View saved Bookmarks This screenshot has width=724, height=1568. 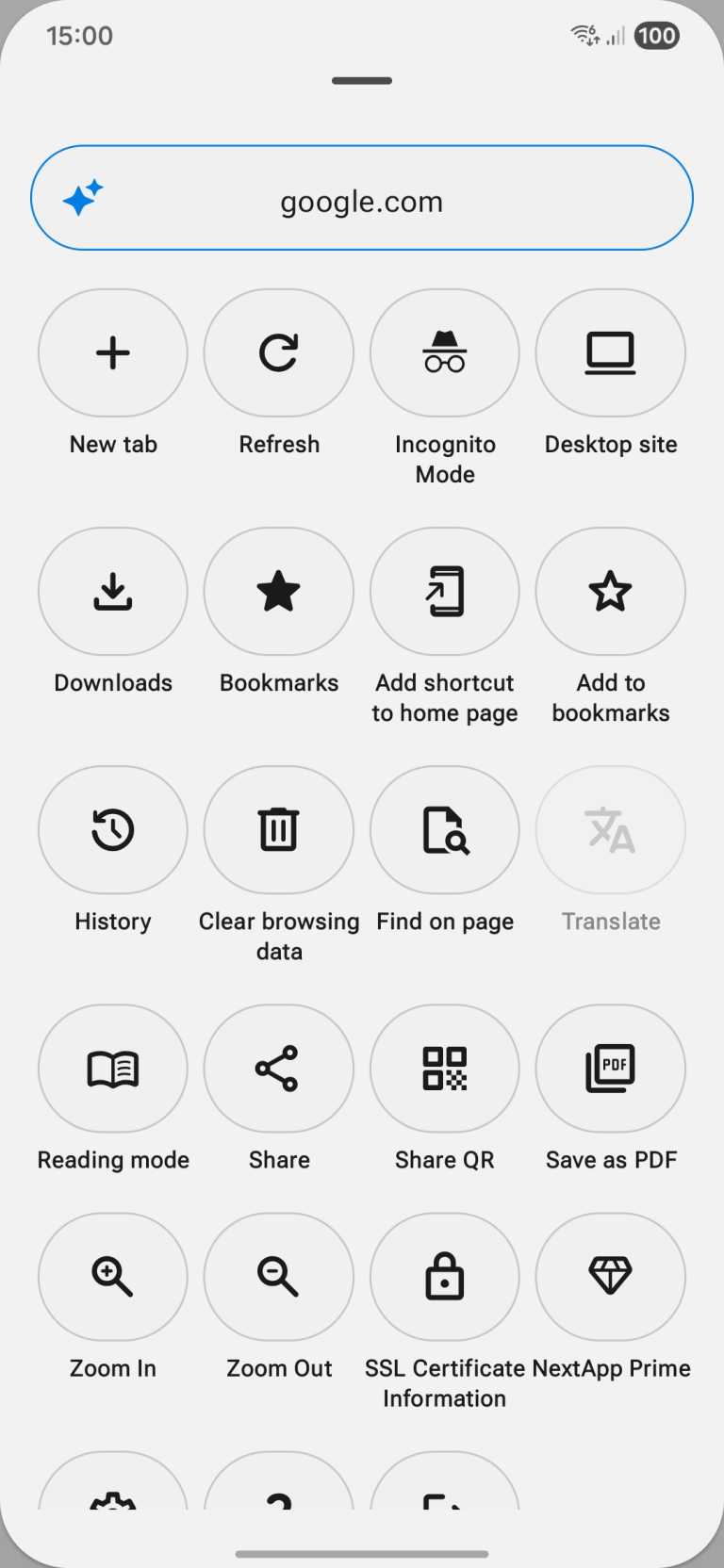pyautogui.click(x=279, y=592)
